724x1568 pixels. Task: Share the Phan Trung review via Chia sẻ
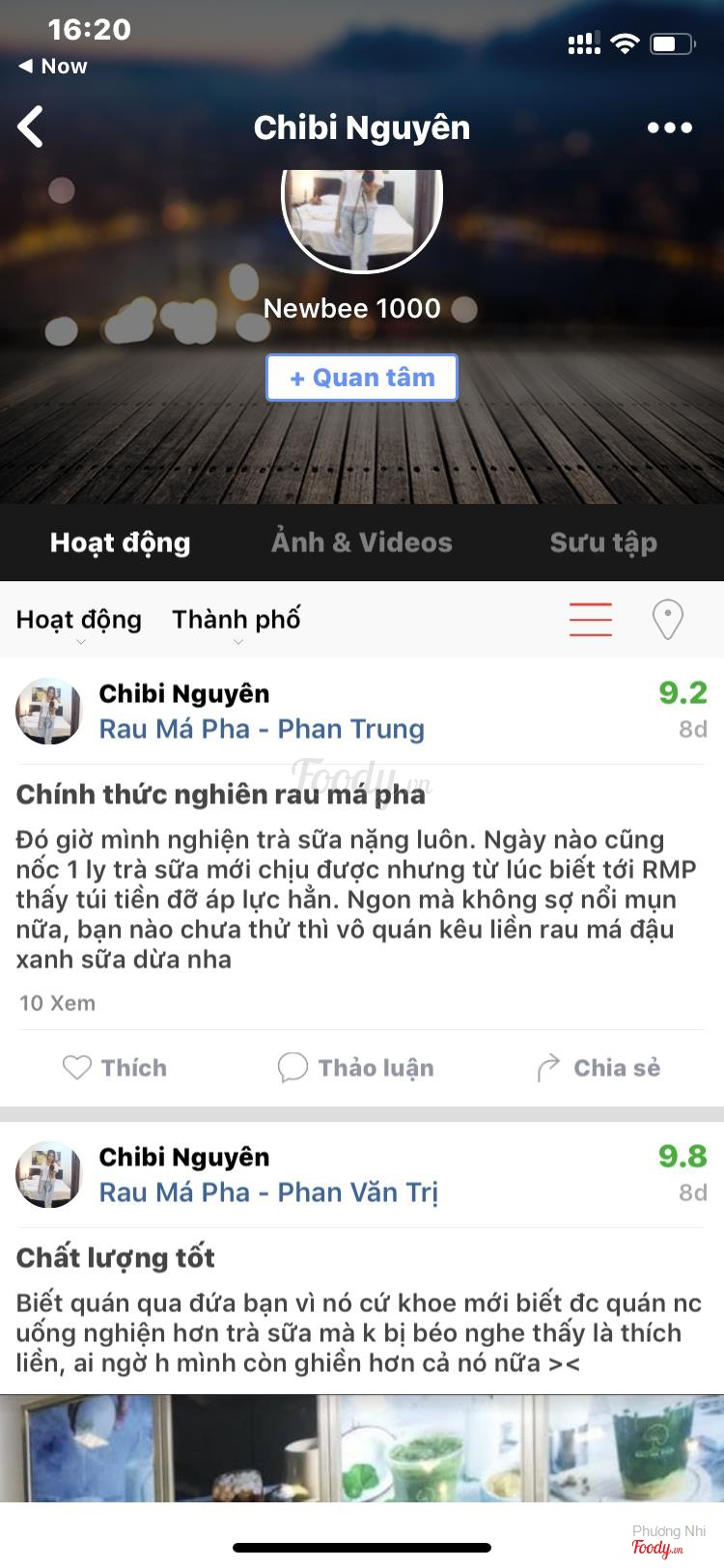(599, 1068)
